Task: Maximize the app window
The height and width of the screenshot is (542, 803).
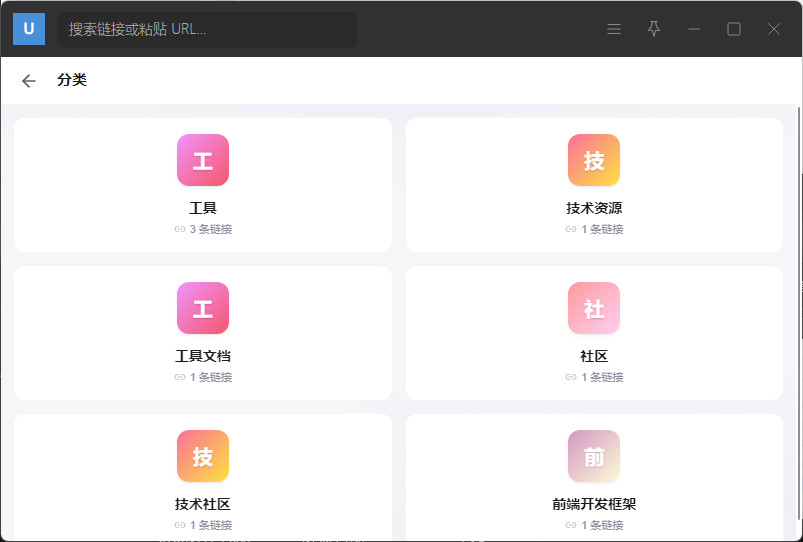Action: [x=734, y=29]
